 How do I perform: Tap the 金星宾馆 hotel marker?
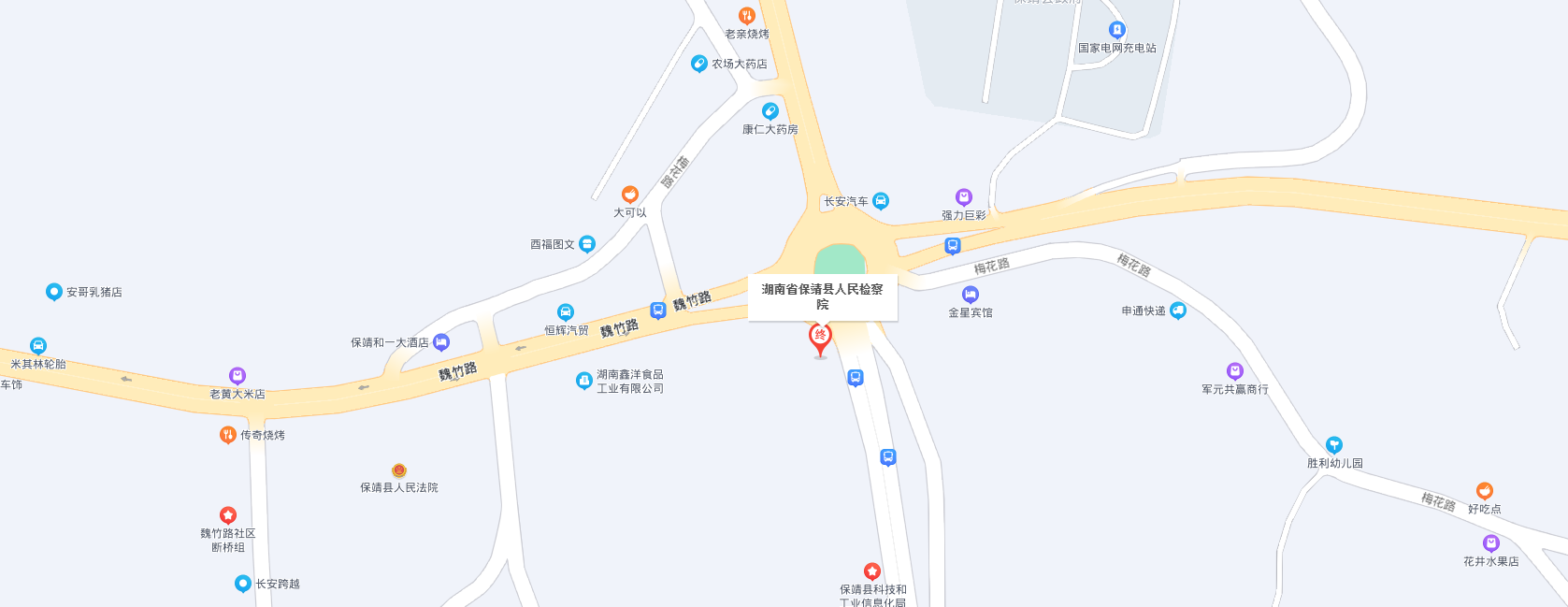(x=971, y=295)
